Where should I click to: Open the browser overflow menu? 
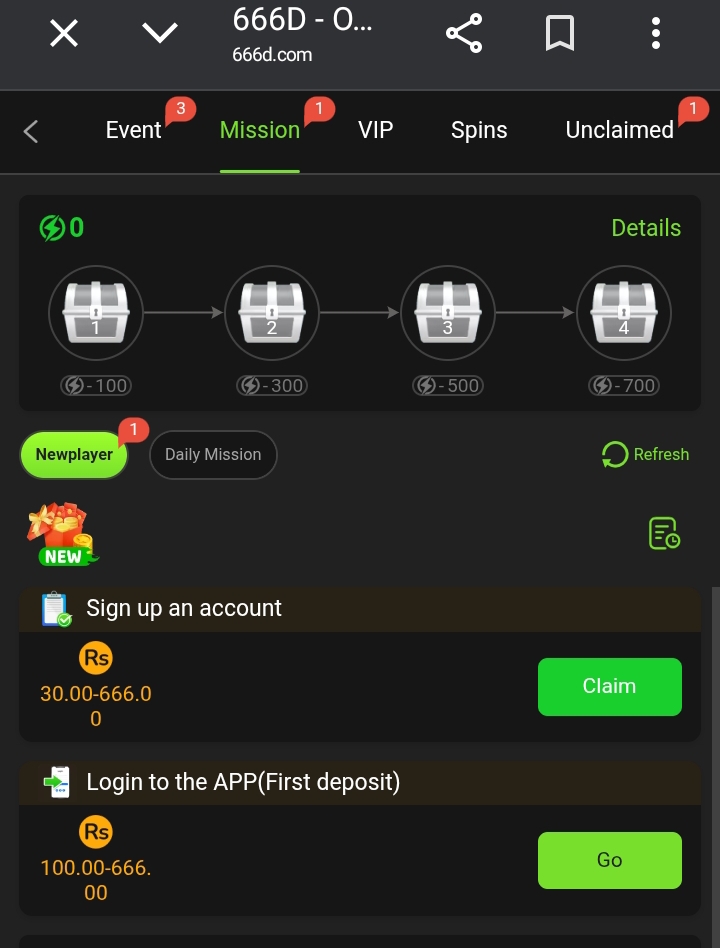[656, 34]
